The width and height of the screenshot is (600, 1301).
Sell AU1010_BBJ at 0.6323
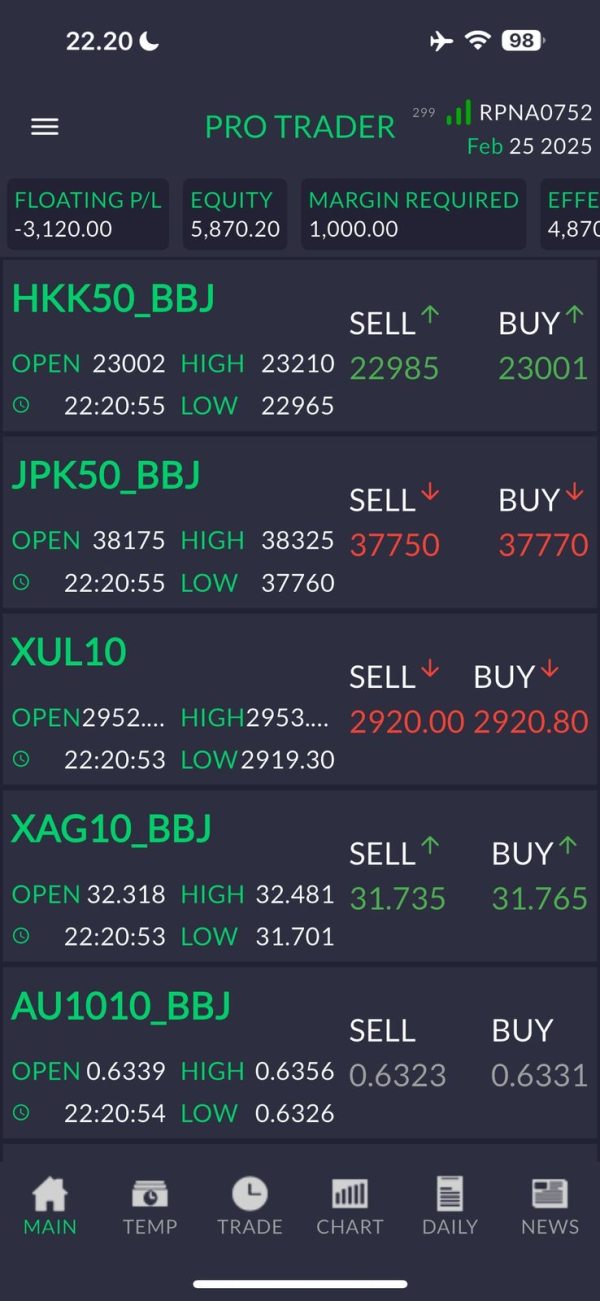(x=397, y=1075)
